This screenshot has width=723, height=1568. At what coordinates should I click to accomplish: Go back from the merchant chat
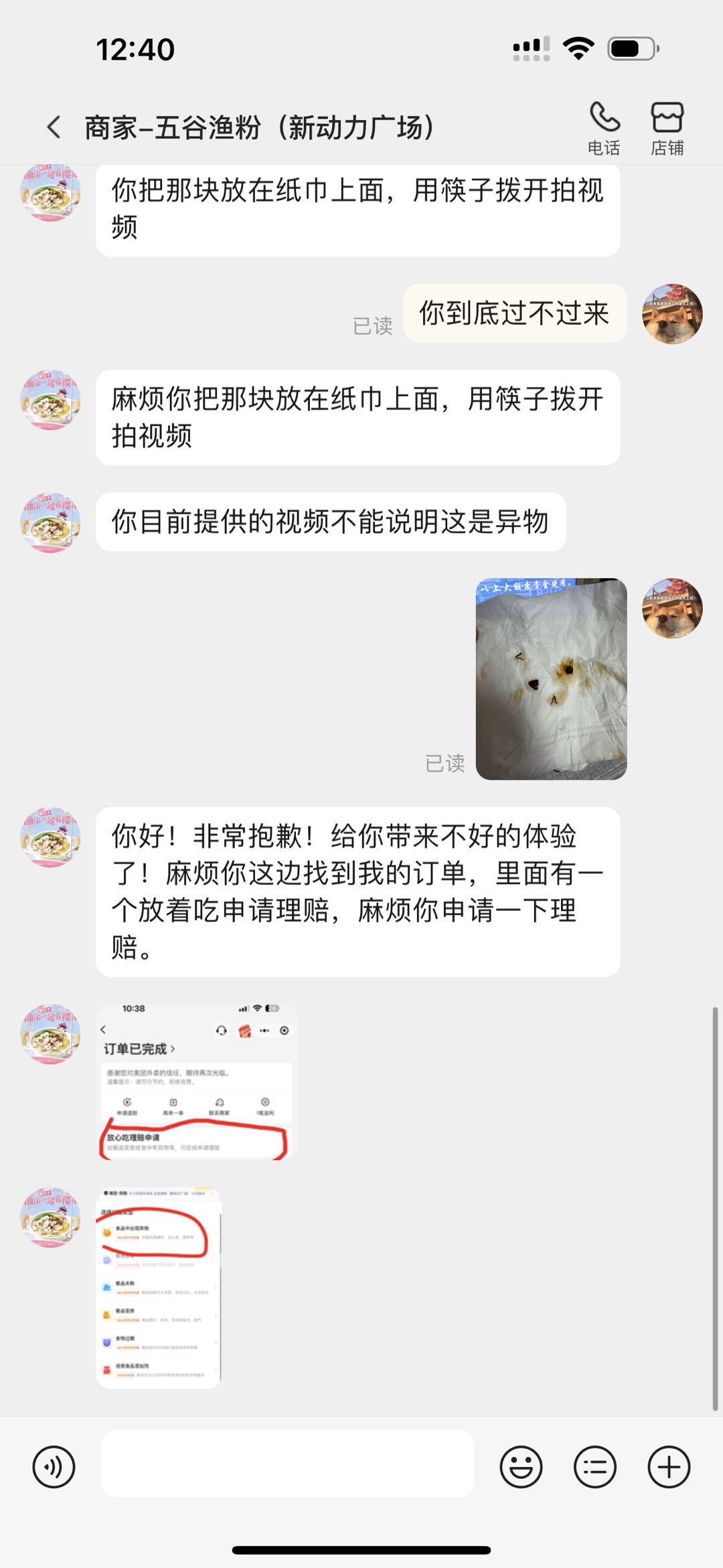[54, 127]
